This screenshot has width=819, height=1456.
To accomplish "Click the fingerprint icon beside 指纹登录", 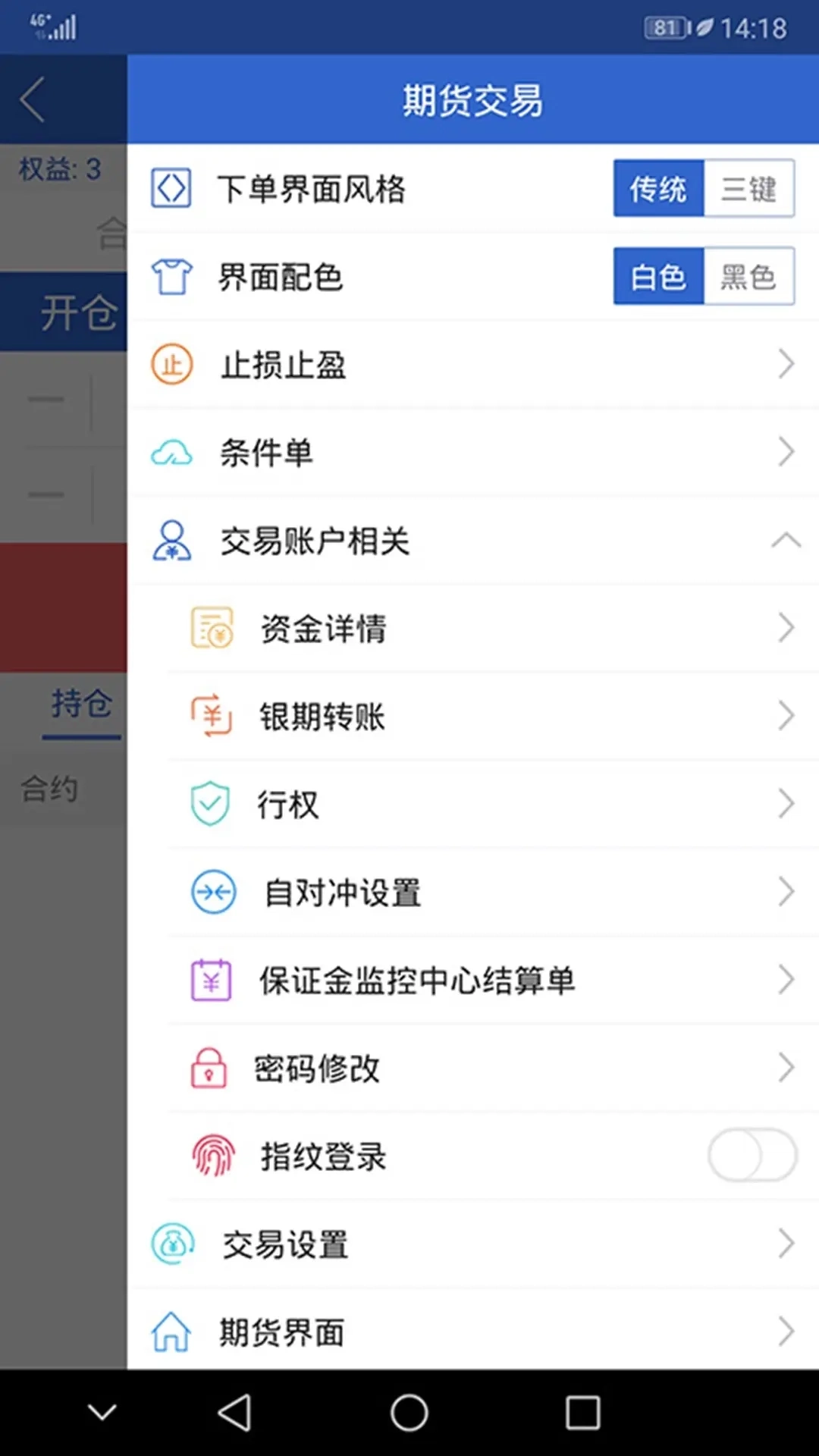I will click(215, 1156).
